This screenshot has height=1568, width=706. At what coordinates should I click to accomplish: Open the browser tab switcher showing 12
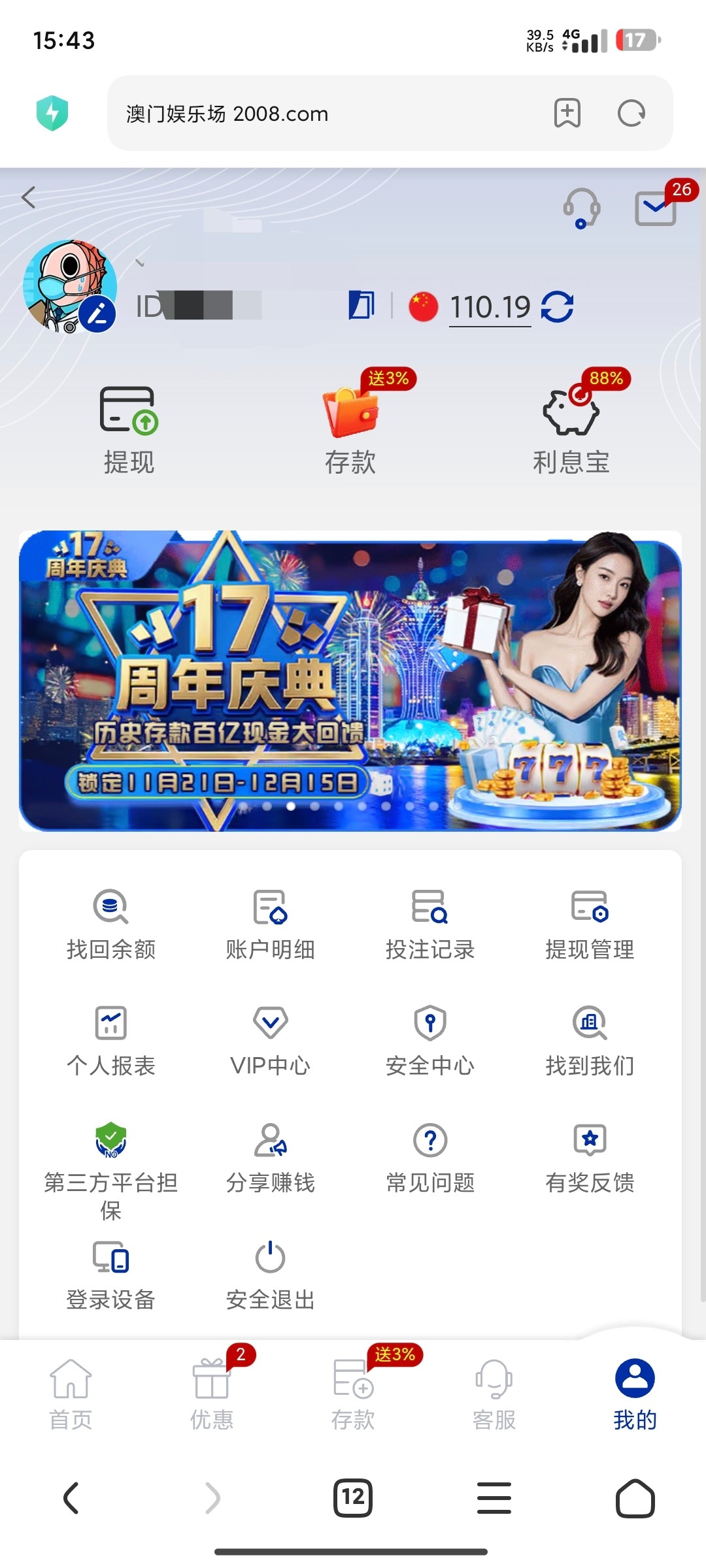(353, 1497)
